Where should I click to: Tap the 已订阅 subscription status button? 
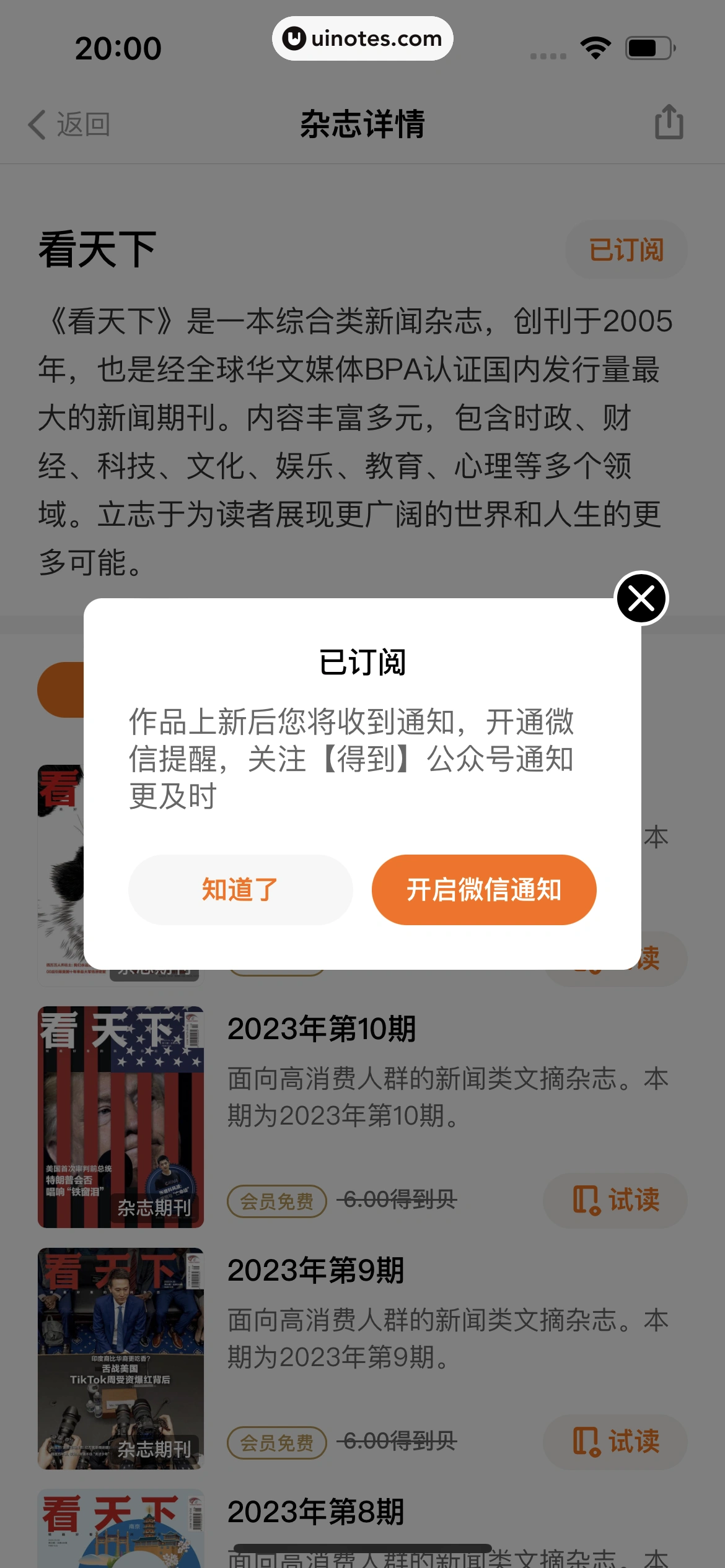626,250
